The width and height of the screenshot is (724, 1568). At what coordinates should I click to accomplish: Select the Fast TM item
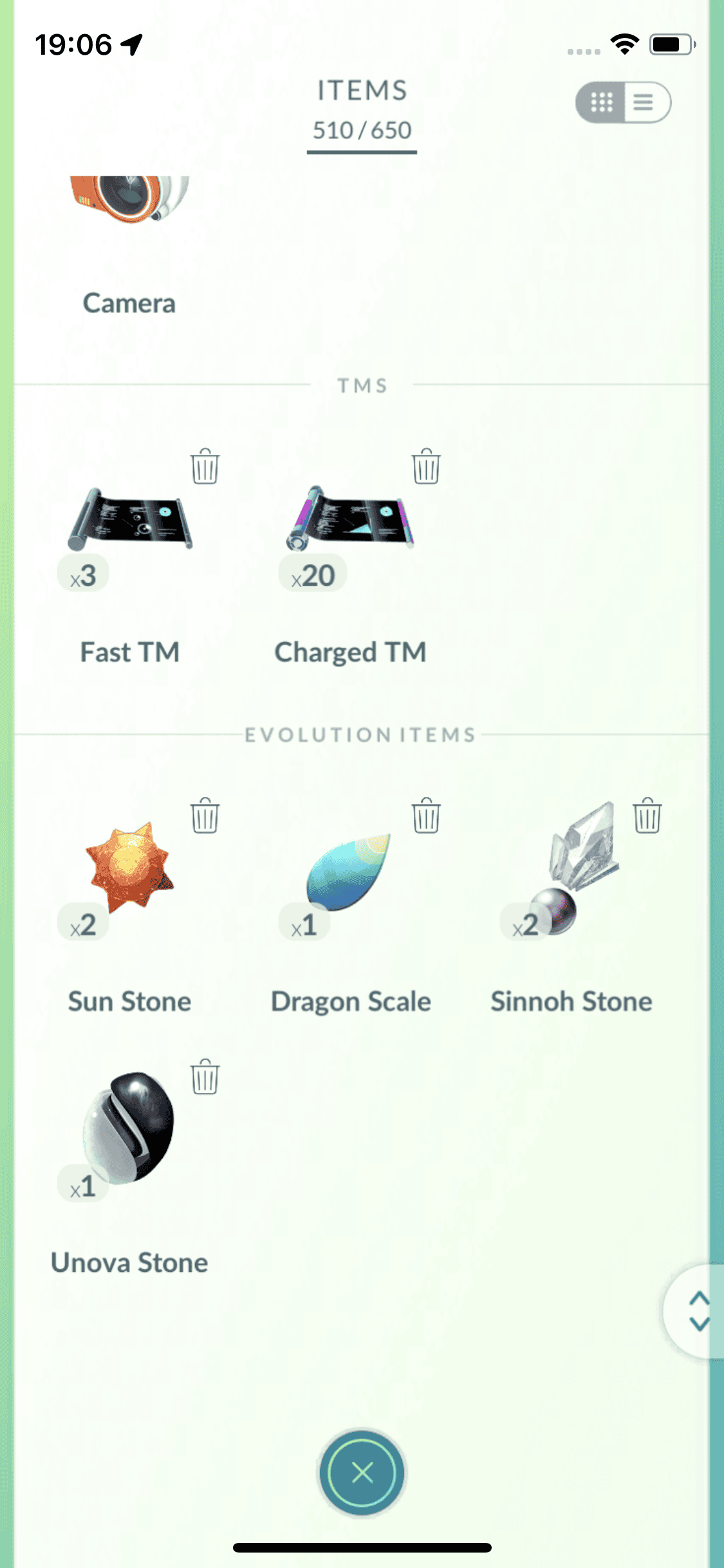tap(130, 521)
